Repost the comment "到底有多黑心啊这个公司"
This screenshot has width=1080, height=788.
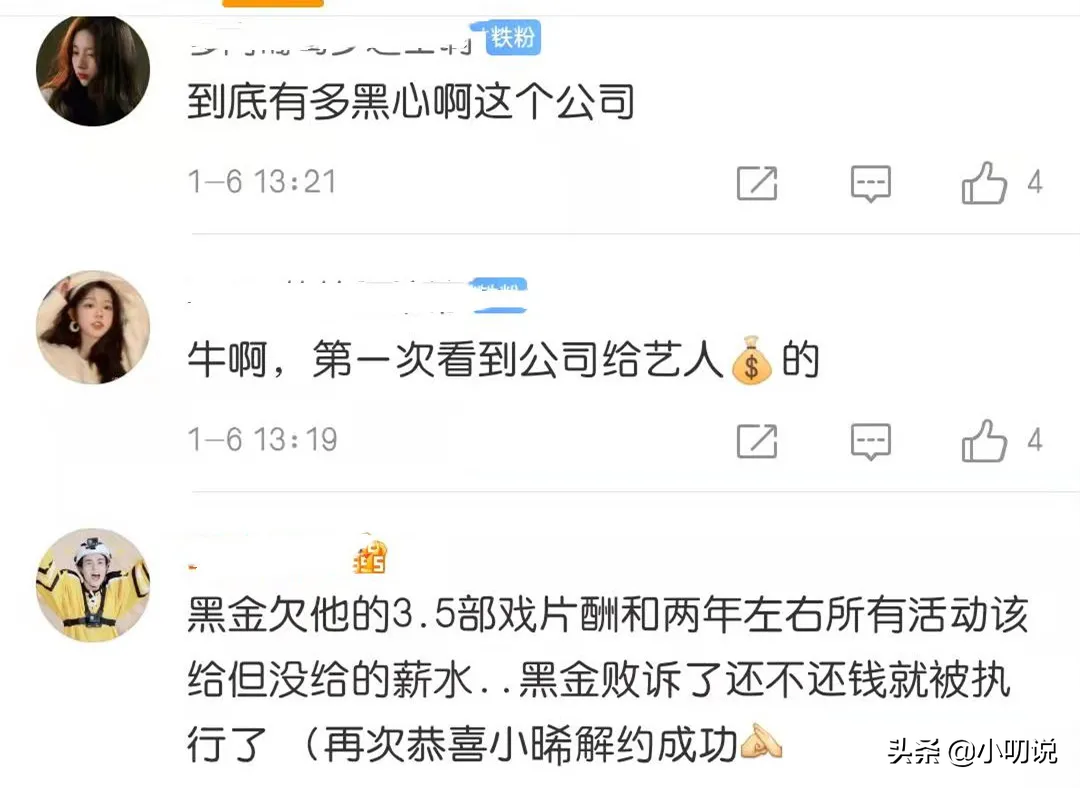click(757, 183)
